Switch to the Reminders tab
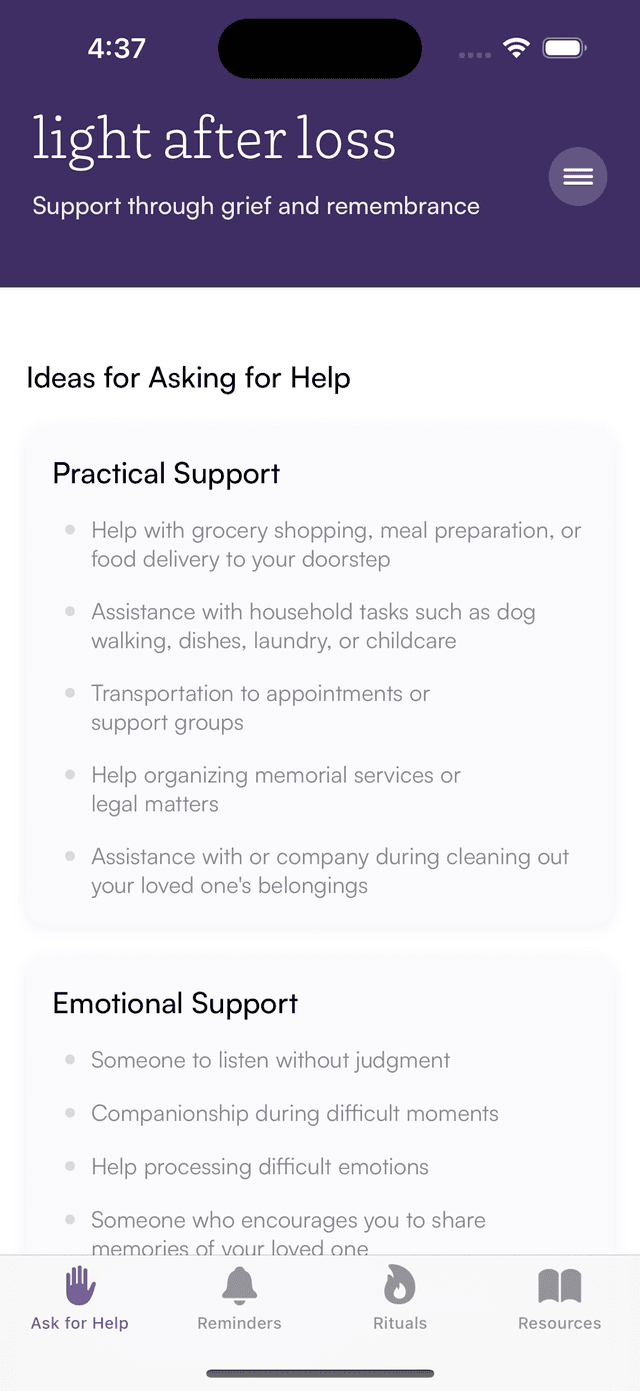 tap(240, 1299)
